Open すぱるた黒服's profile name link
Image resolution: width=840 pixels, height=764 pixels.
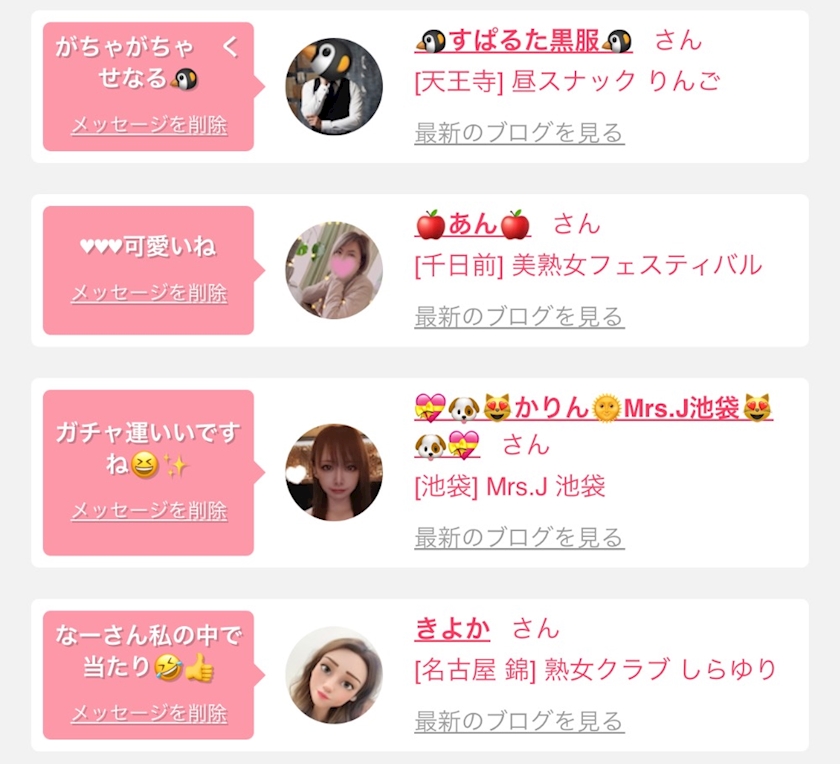point(523,41)
